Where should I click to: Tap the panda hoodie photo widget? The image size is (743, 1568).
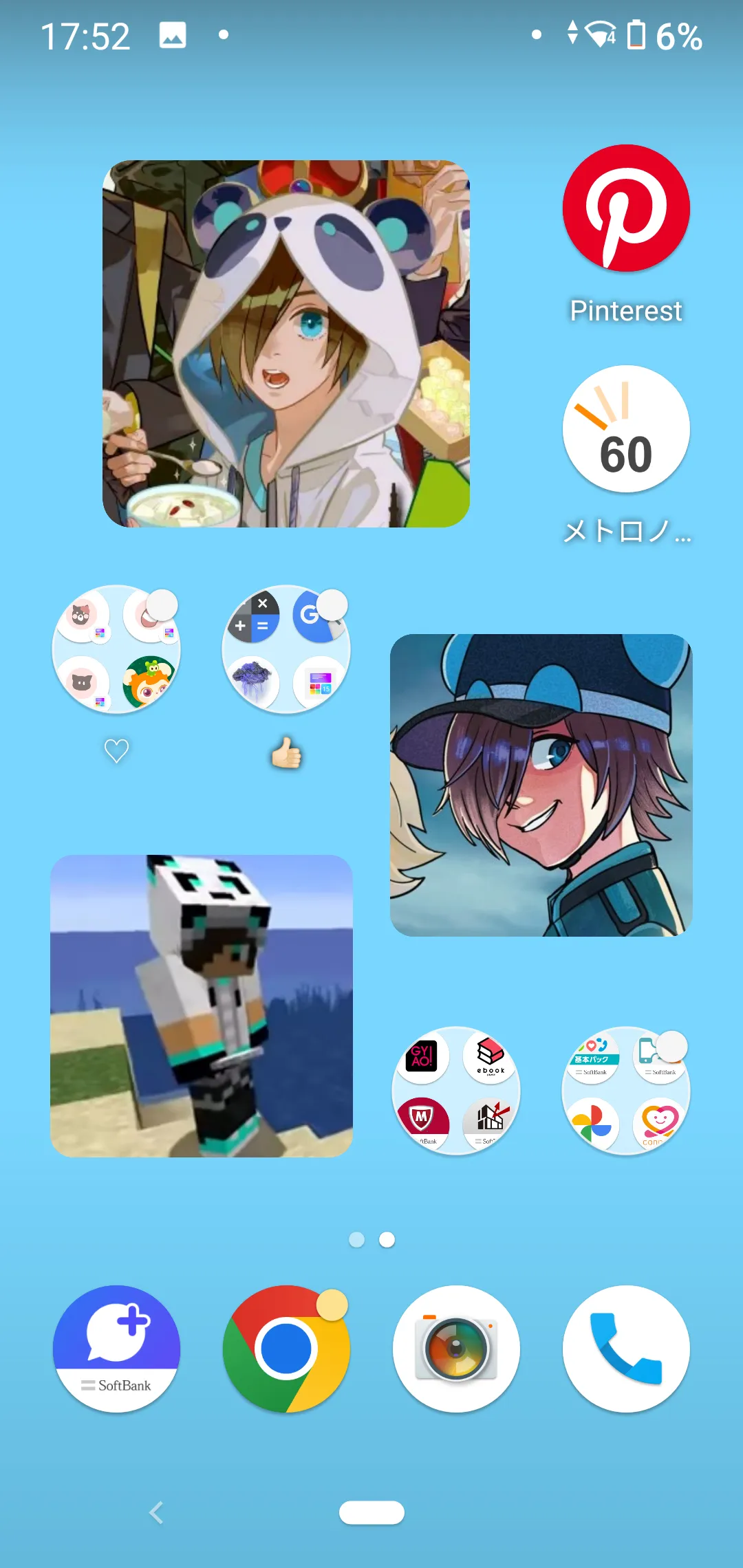[286, 344]
